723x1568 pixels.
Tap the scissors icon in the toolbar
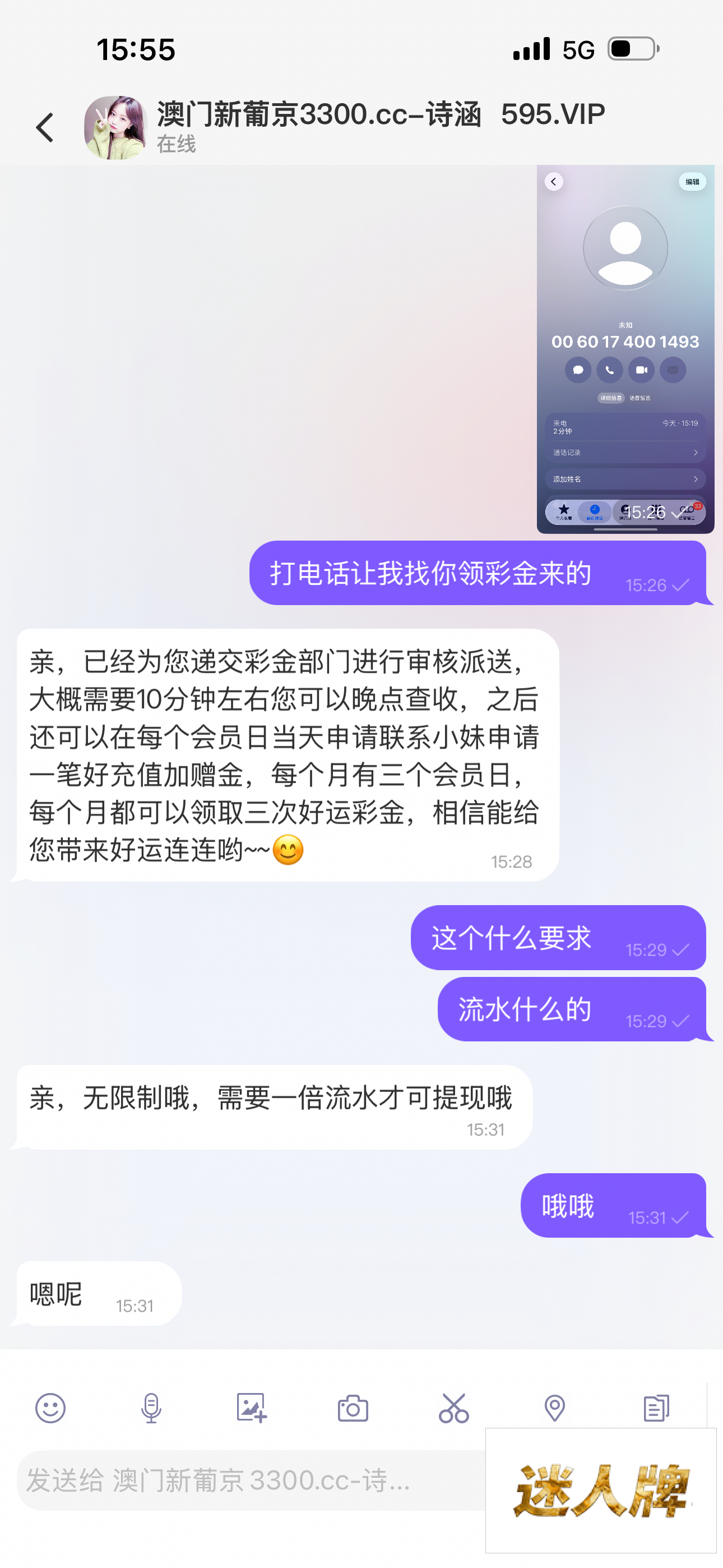(454, 1408)
